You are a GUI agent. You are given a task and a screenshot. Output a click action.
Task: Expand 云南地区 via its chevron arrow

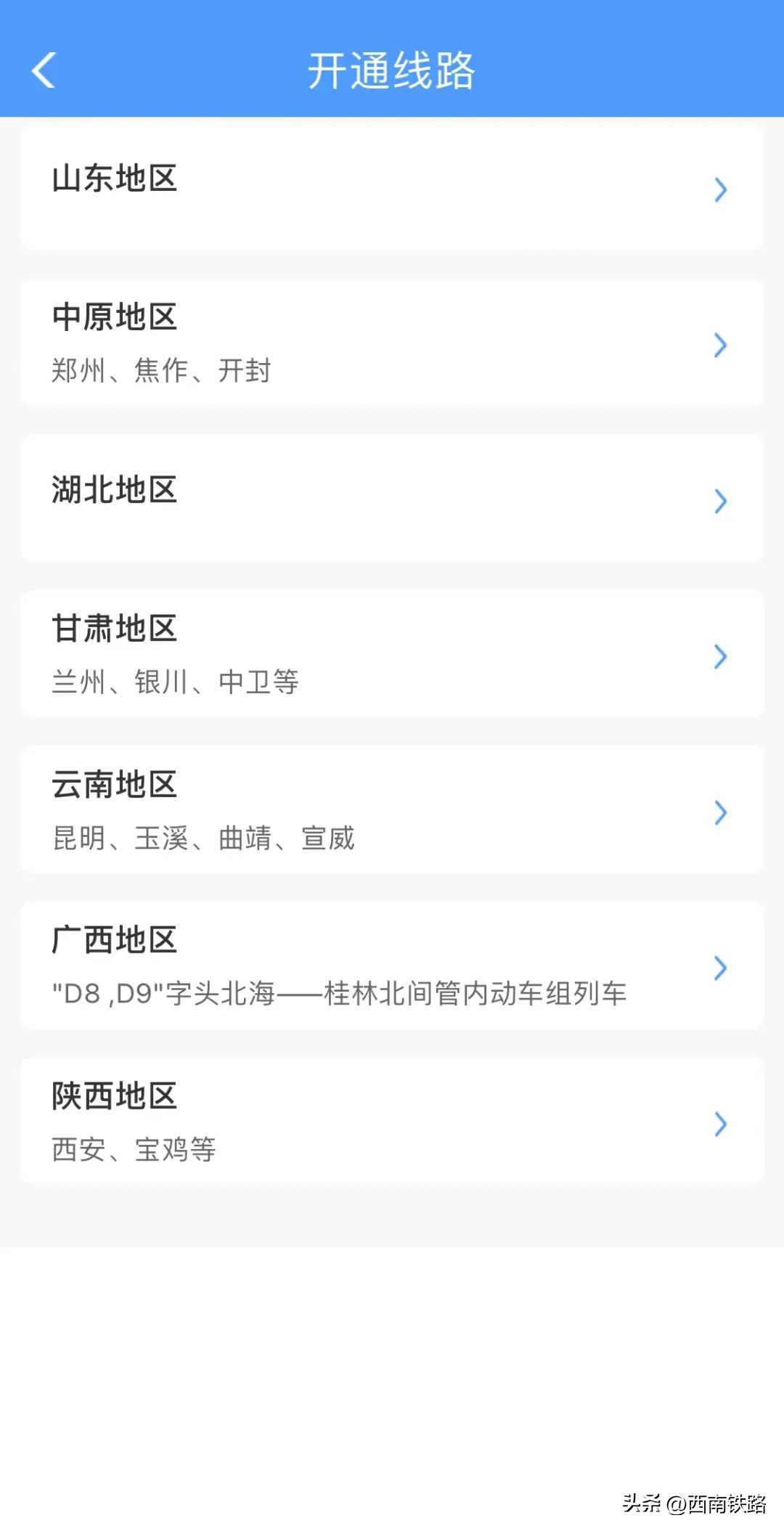coord(719,813)
